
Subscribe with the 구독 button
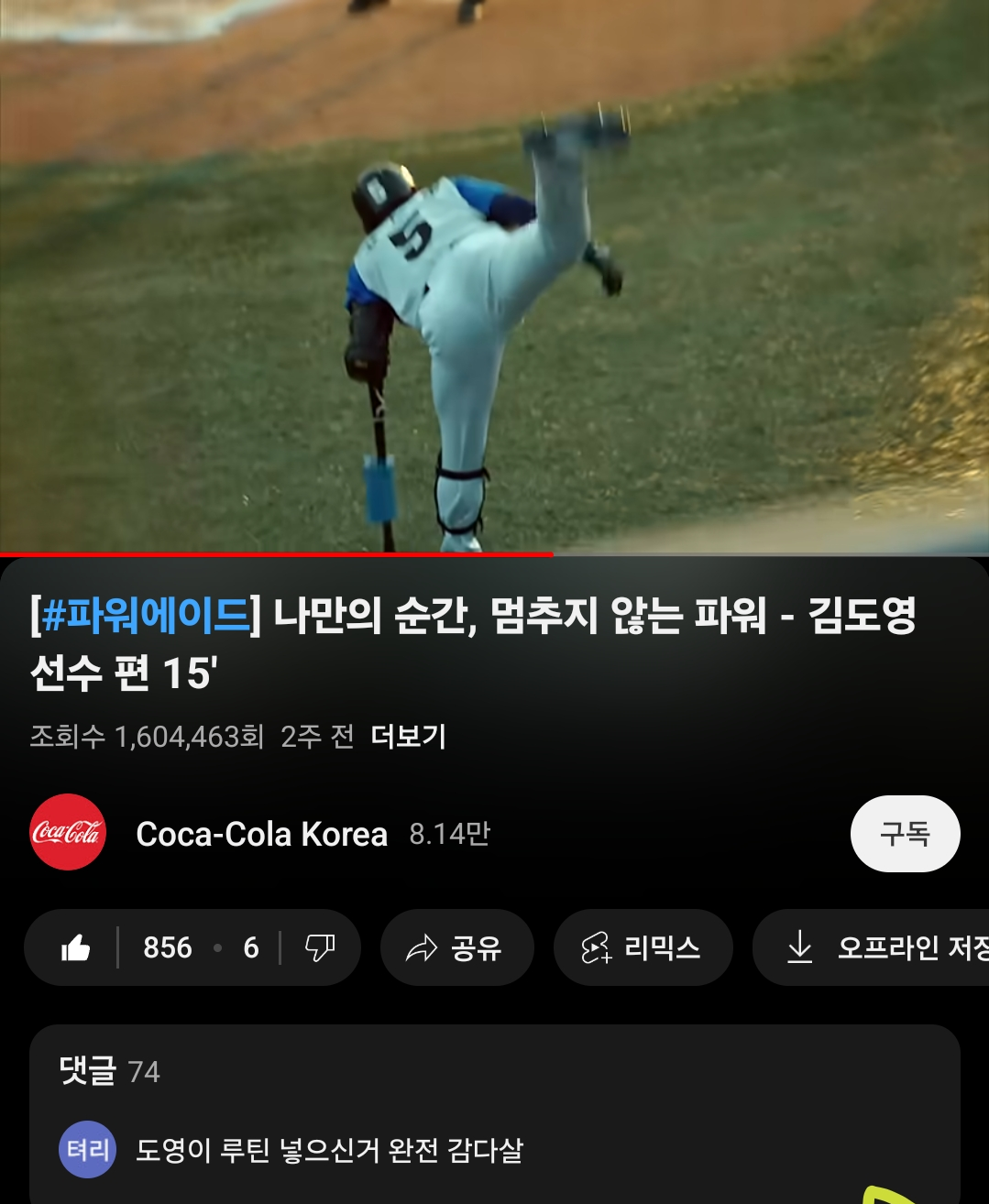[905, 834]
